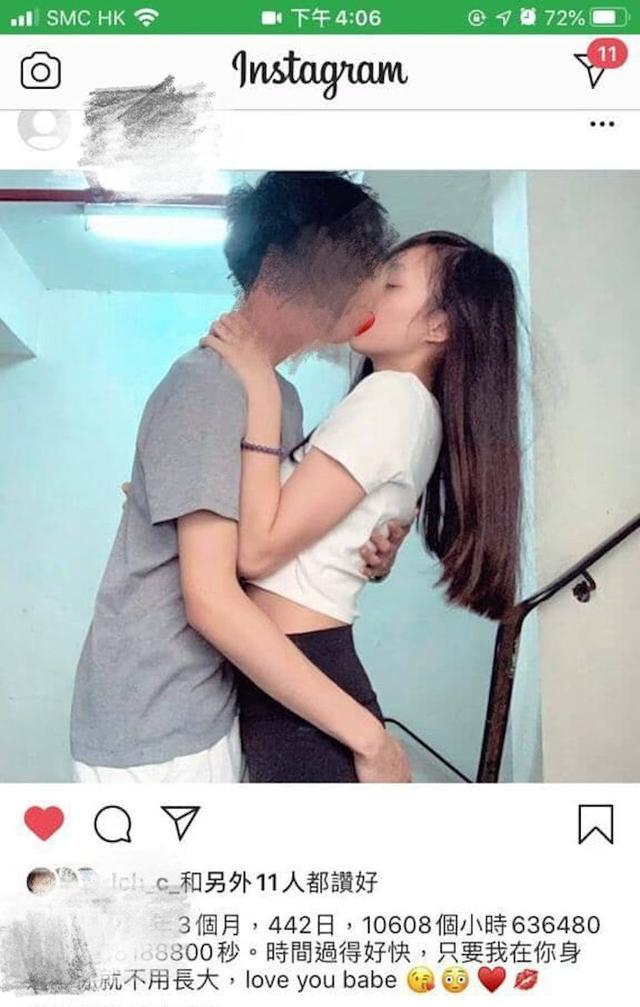Unlike the post via the red heart
The width and height of the screenshot is (640, 1007).
(44, 824)
